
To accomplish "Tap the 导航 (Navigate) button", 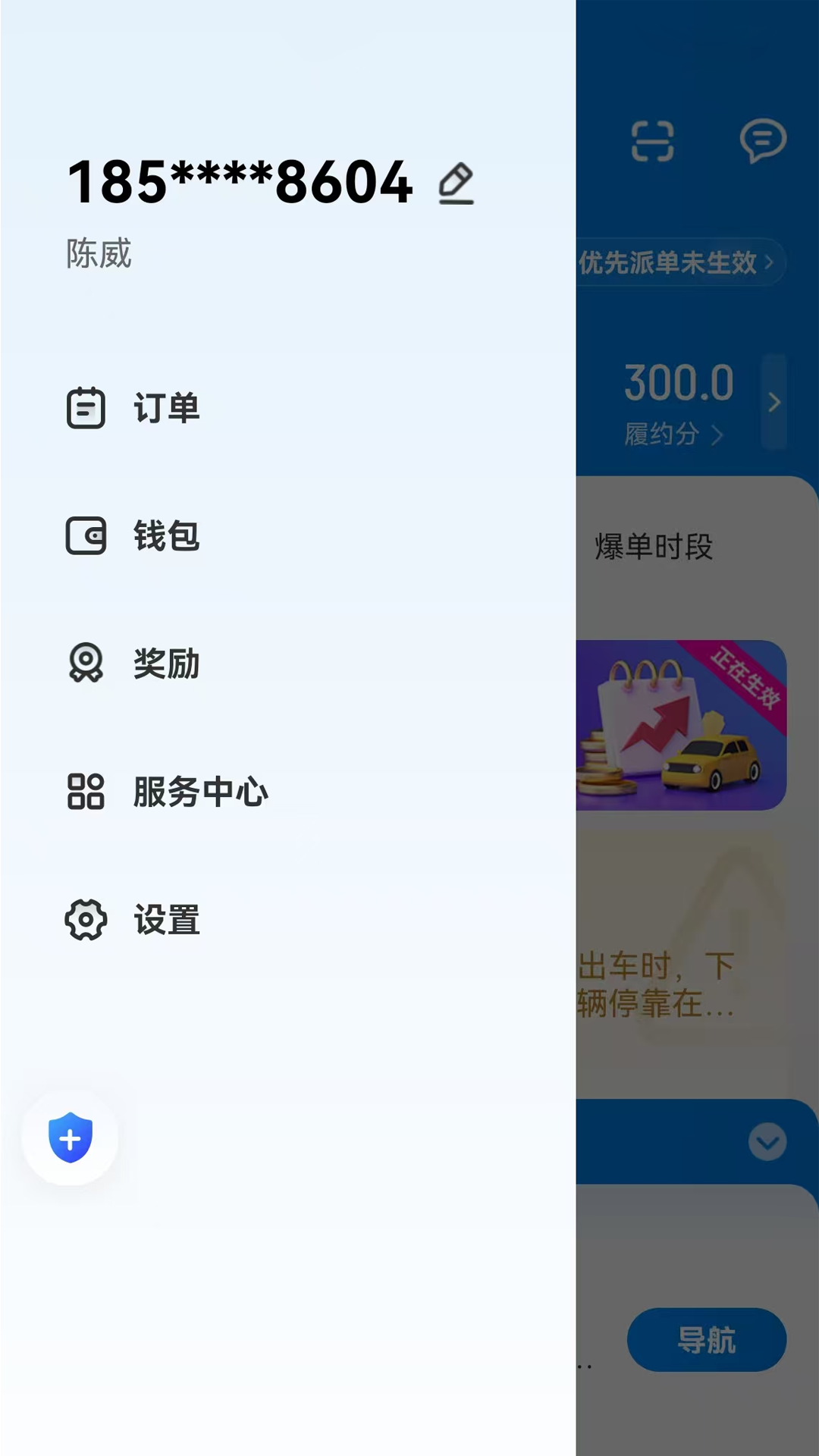I will pyautogui.click(x=707, y=1340).
